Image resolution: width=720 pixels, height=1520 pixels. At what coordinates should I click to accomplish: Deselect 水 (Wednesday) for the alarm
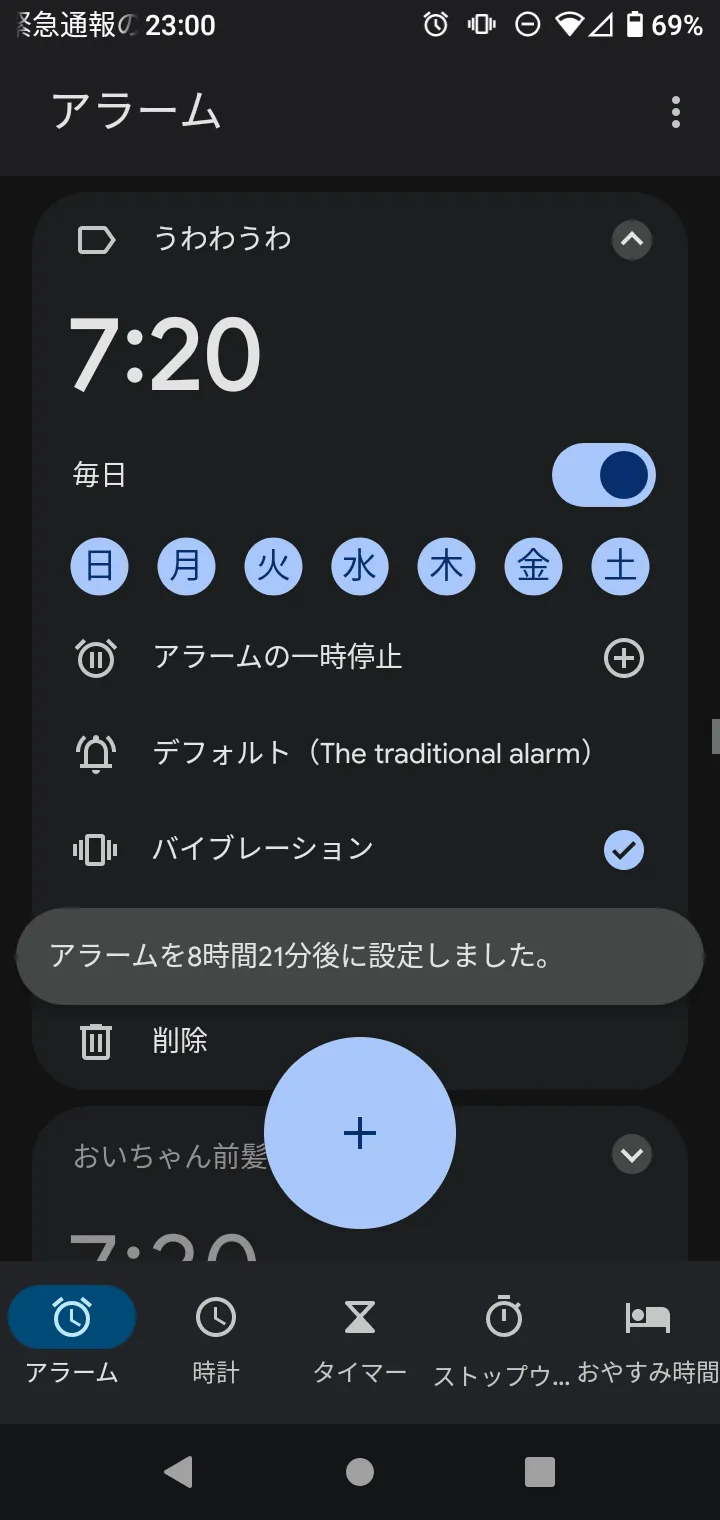tap(360, 567)
